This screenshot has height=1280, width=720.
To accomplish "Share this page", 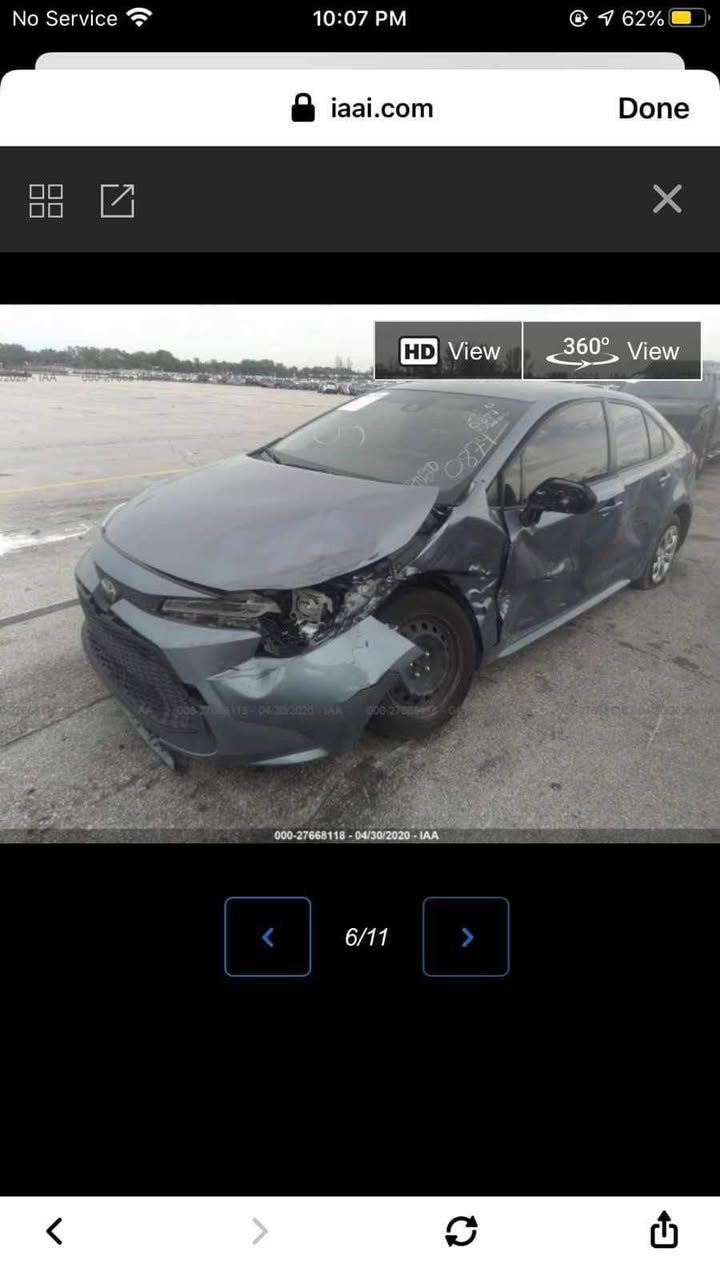I will point(664,1230).
